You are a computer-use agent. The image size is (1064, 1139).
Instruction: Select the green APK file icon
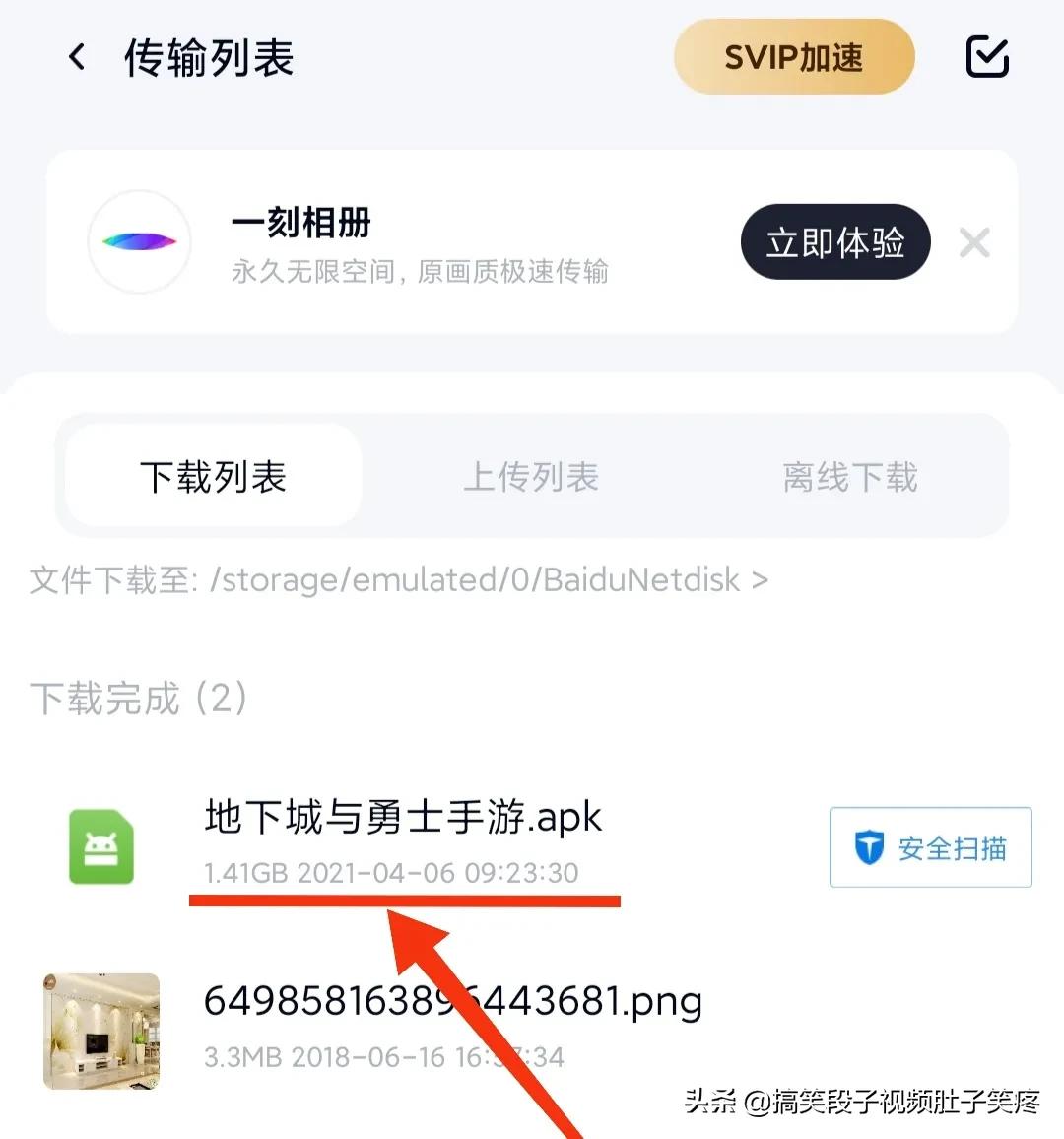tap(102, 847)
